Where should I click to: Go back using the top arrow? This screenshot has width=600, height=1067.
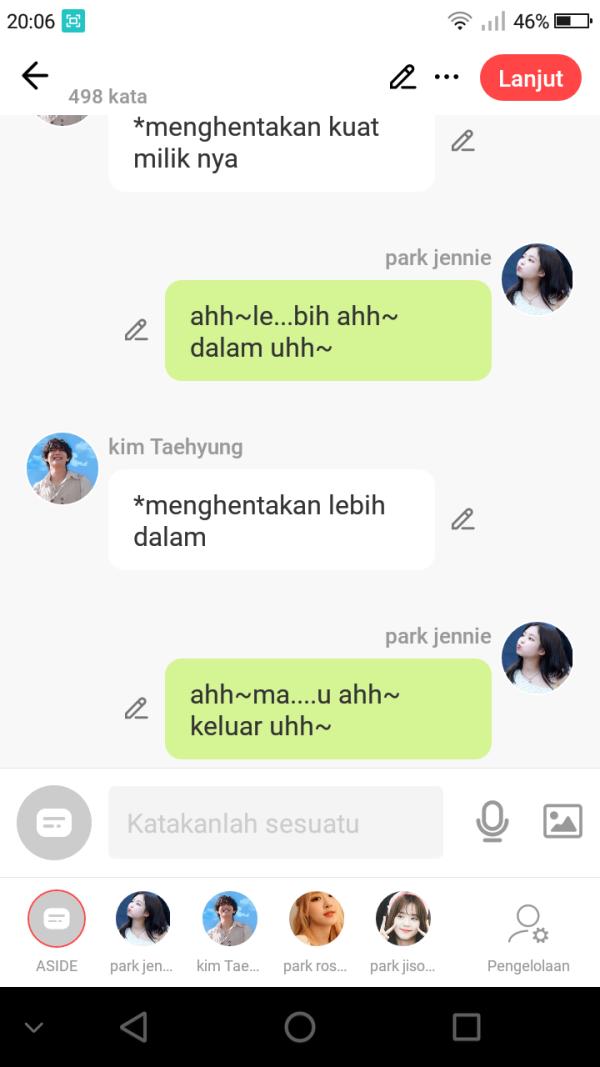(x=35, y=76)
